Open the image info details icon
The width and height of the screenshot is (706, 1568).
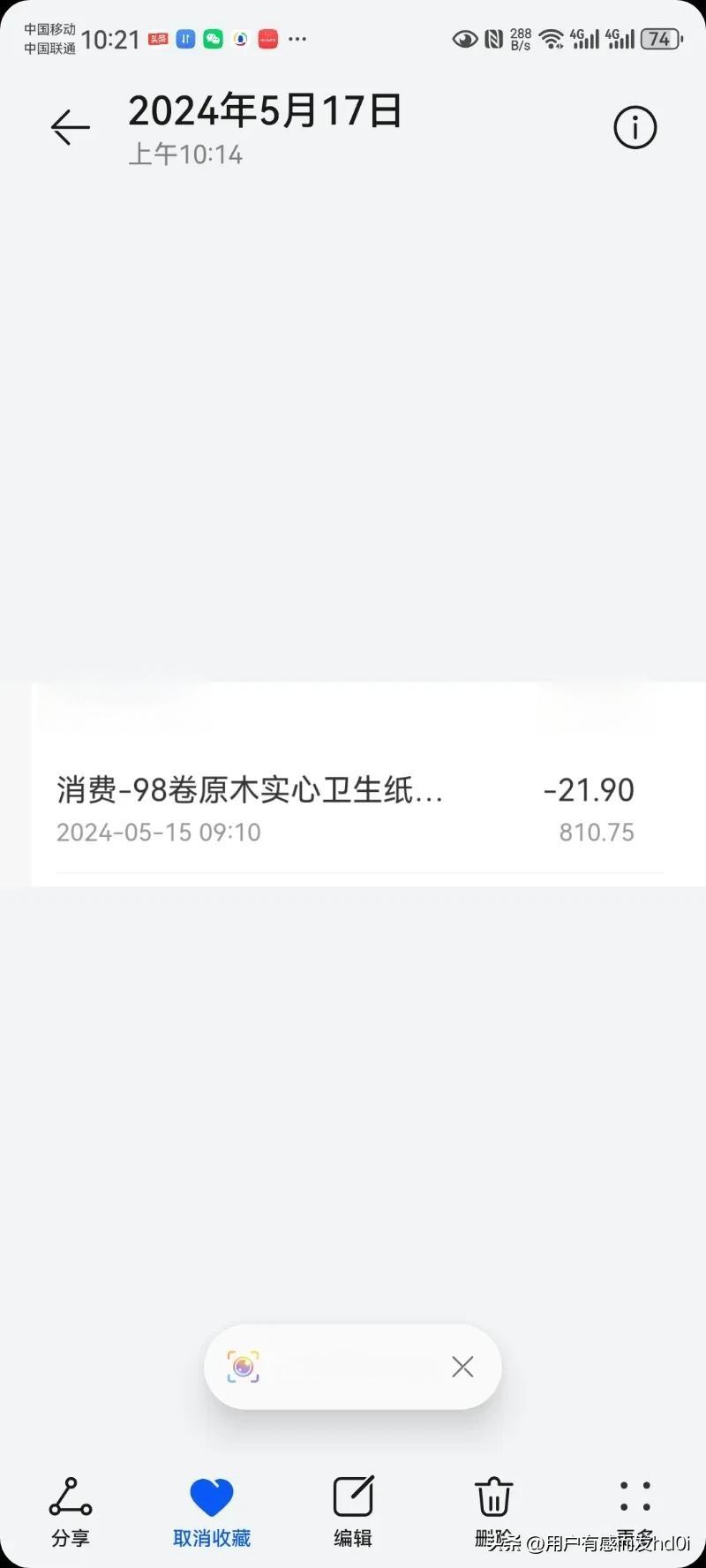[635, 128]
